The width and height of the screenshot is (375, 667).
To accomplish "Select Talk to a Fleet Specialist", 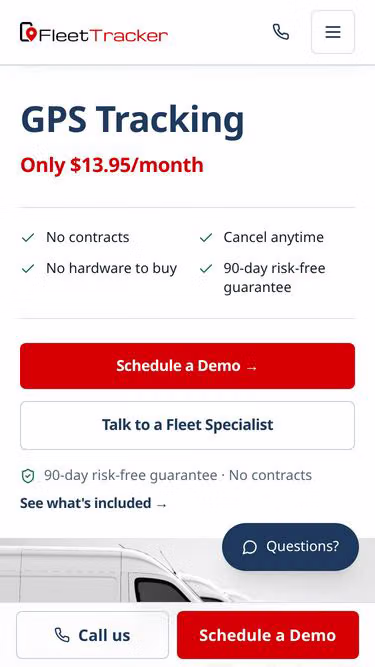I will click(x=188, y=425).
